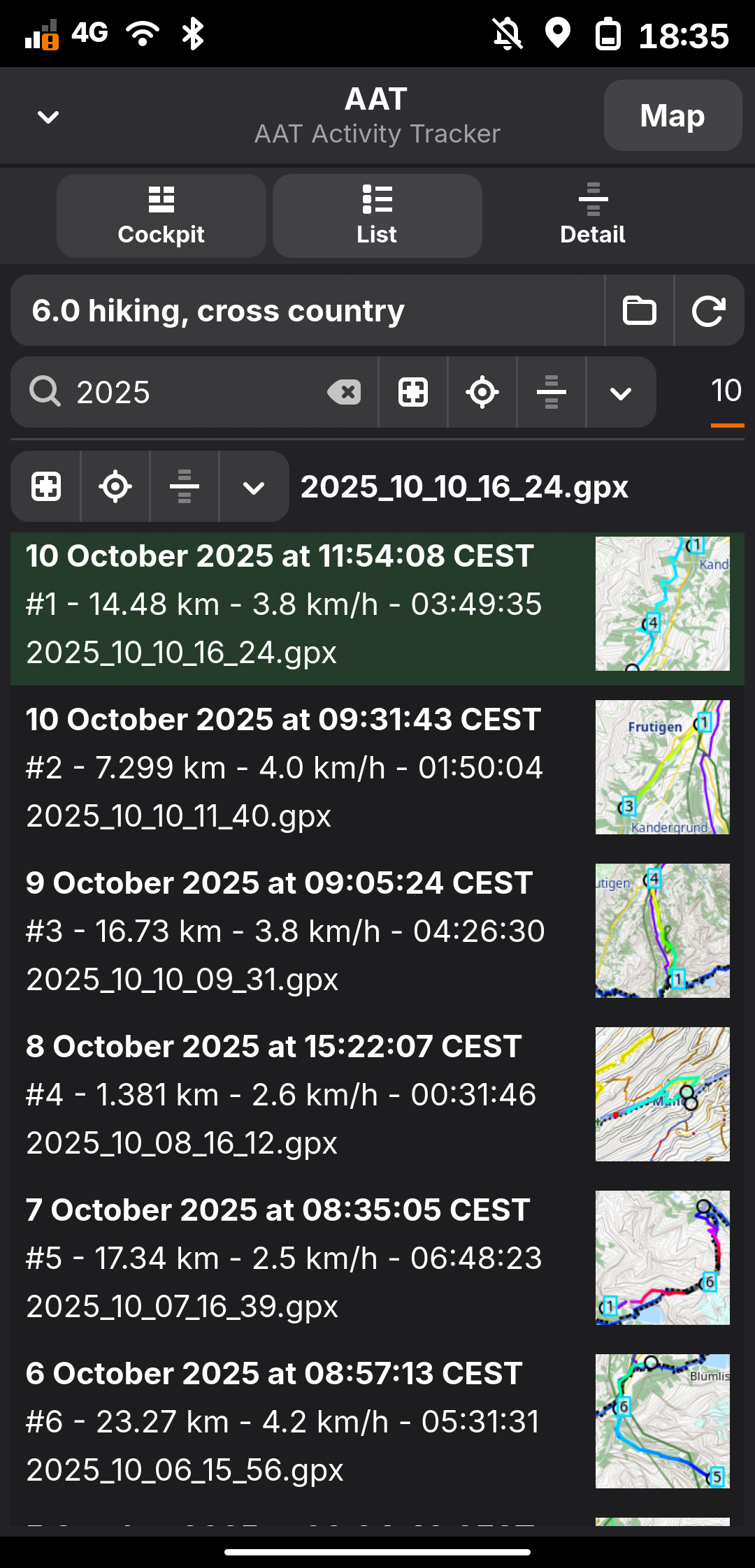Open activity #1 from 10 October 11:54:08
The width and height of the screenshot is (755, 1568).
coord(377,604)
